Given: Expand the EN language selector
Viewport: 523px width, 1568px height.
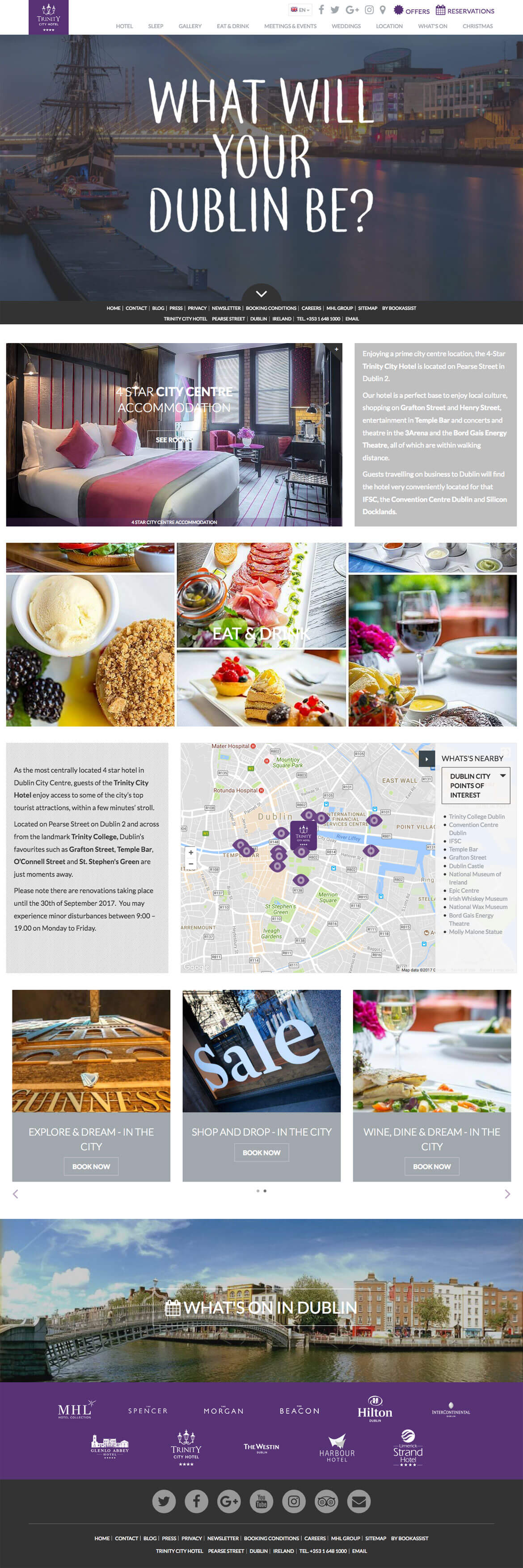Looking at the screenshot, I should pos(299,10).
